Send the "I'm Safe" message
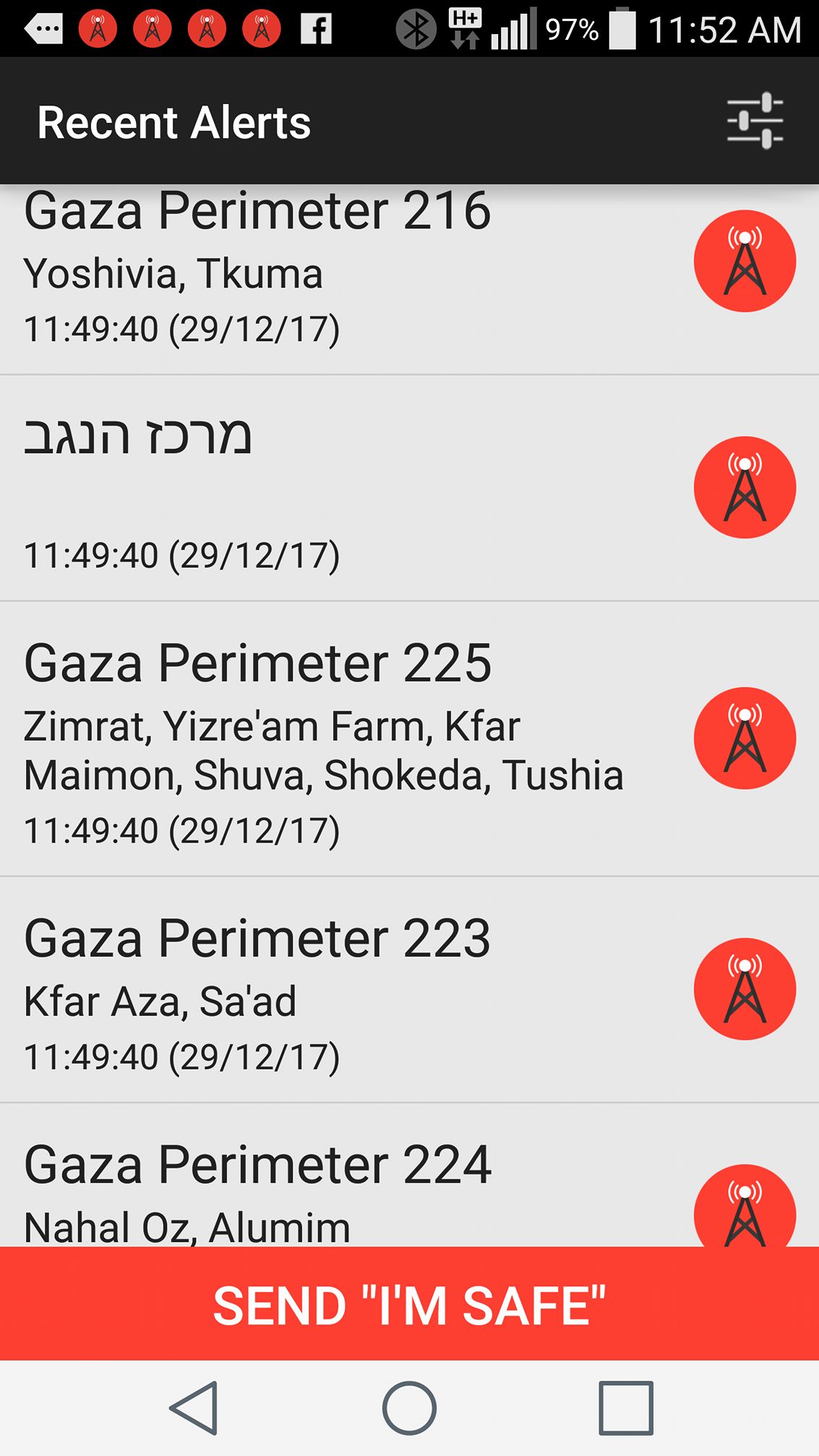 (409, 1305)
